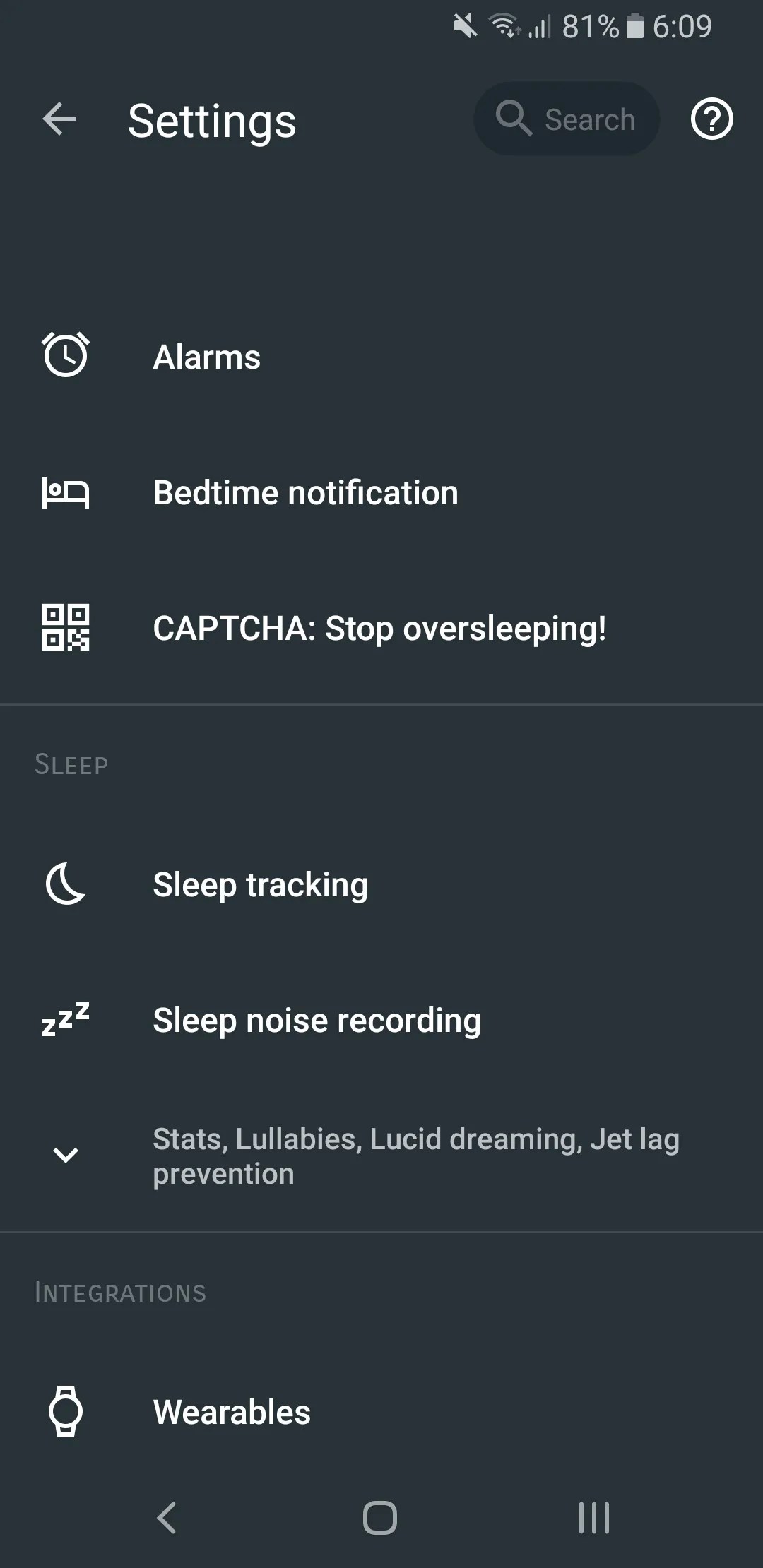Tap the Search field
This screenshot has height=1568, width=763.
588,119
